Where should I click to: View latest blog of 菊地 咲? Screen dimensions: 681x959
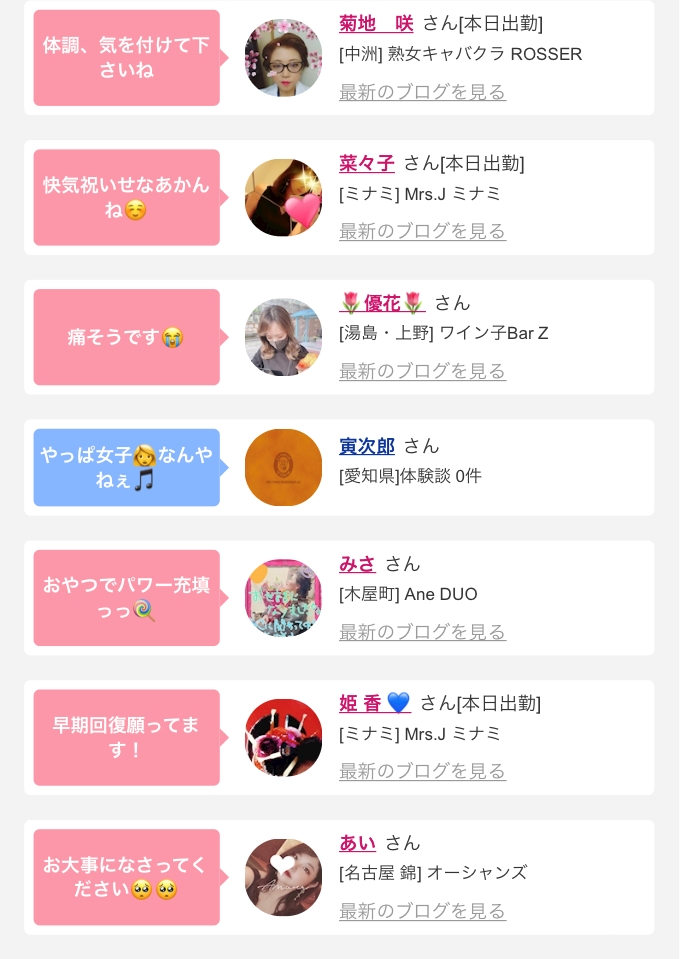[x=422, y=92]
